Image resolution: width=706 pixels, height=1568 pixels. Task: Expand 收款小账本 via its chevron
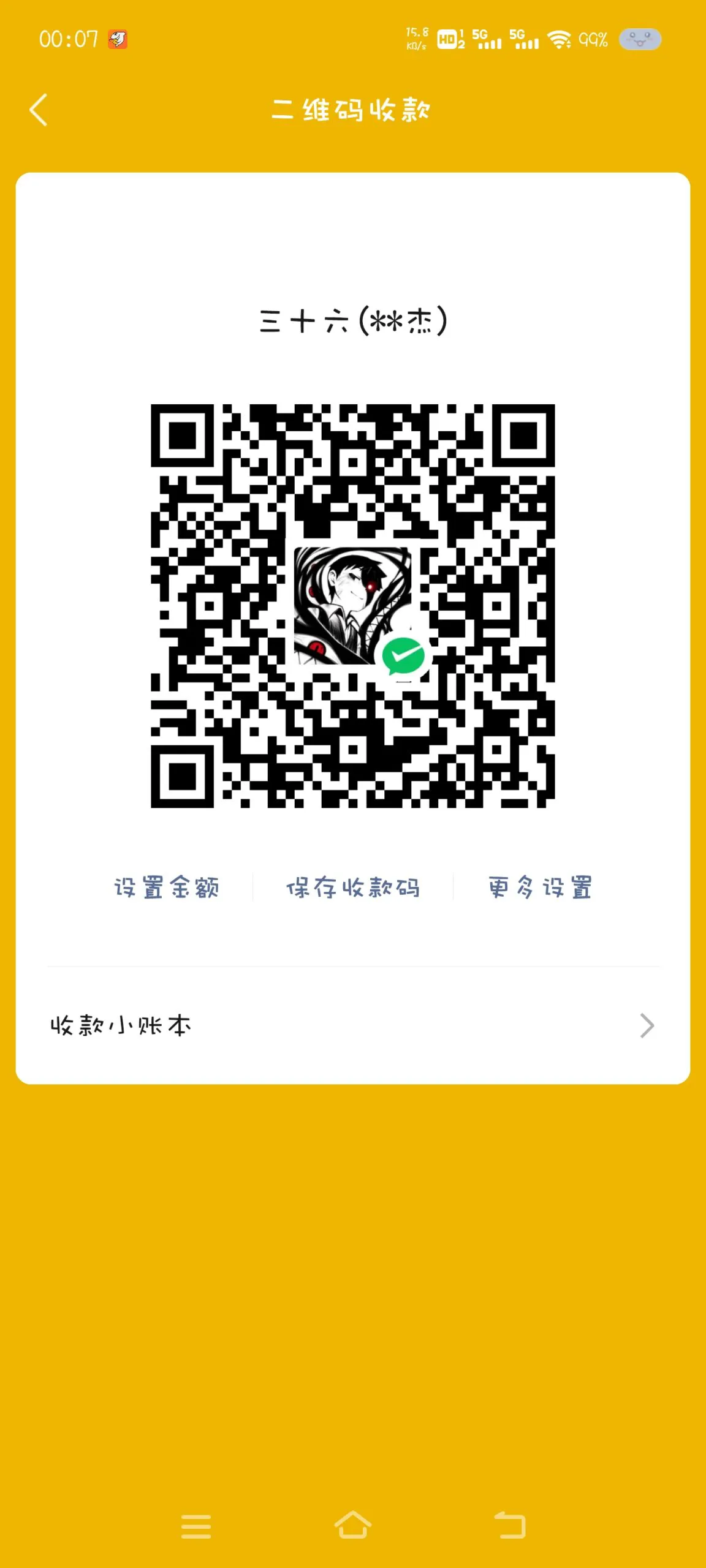647,1025
